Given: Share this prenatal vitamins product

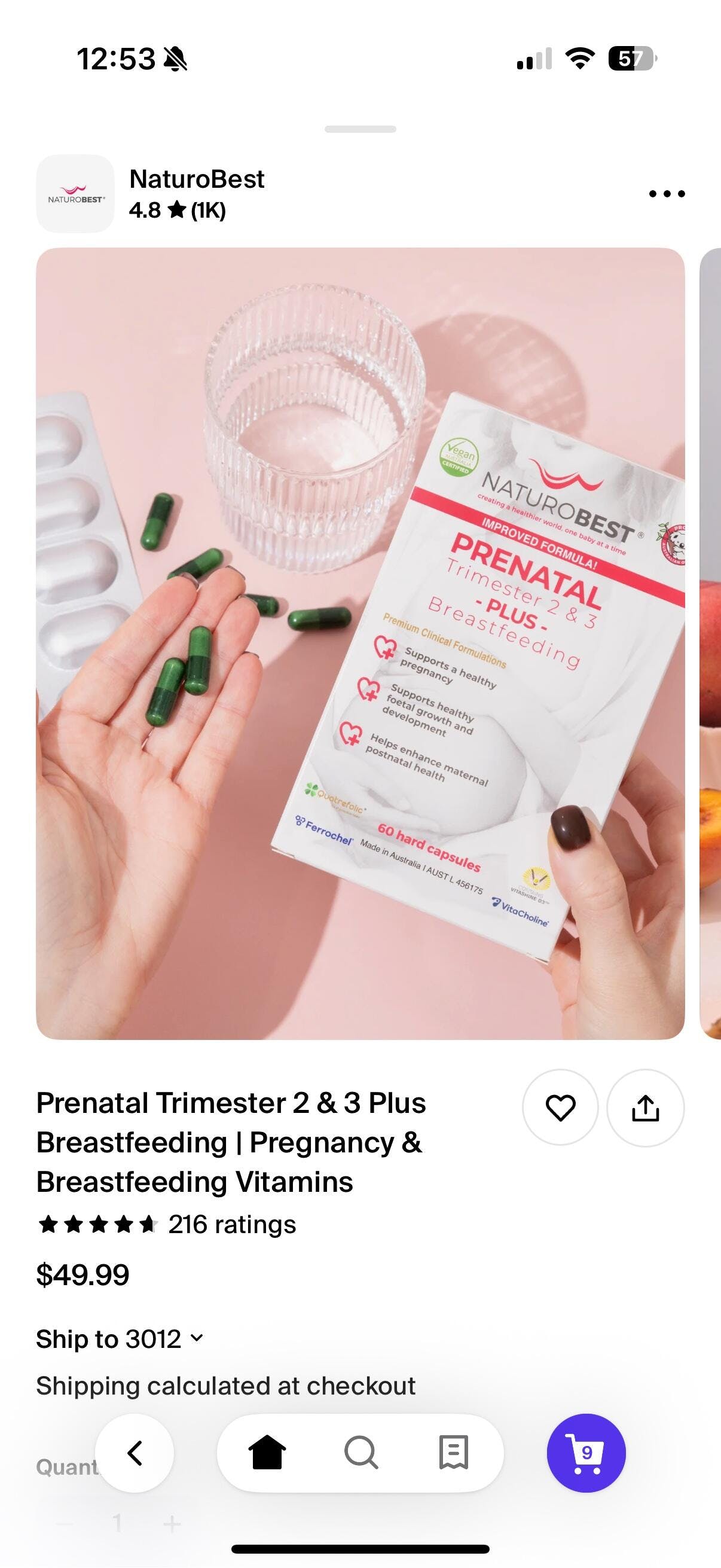Looking at the screenshot, I should point(645,1107).
